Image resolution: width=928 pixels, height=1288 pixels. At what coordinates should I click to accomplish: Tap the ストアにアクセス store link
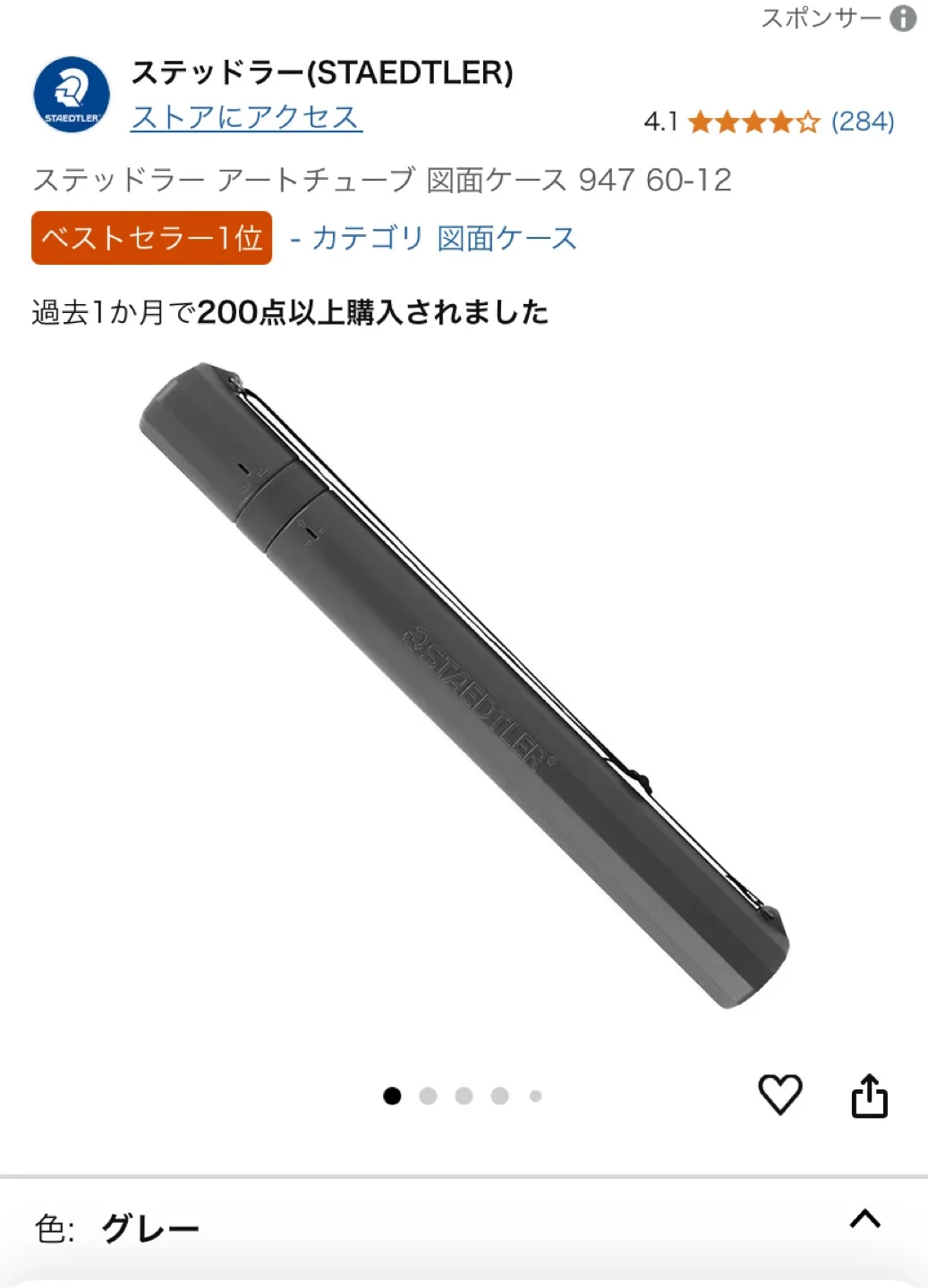[x=246, y=117]
